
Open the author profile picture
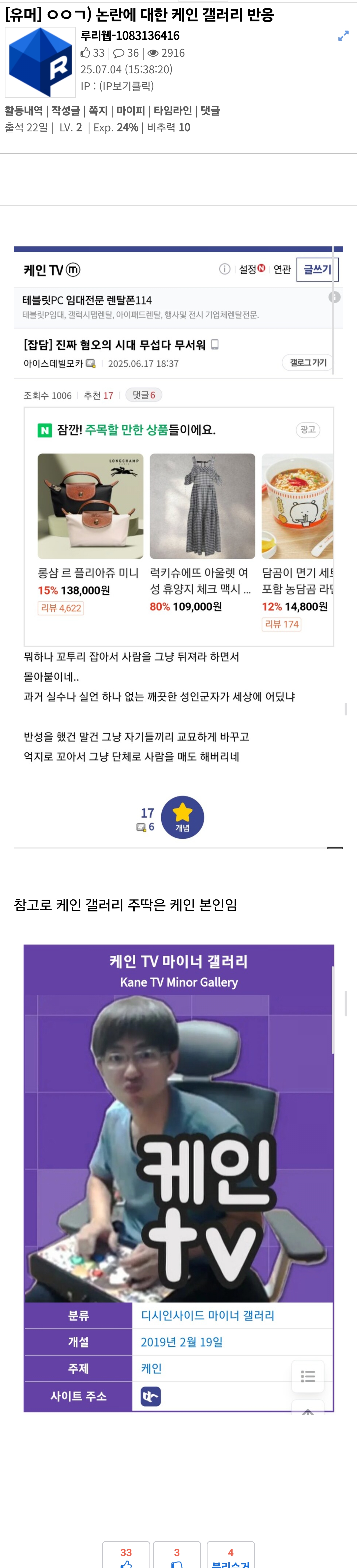[40, 62]
